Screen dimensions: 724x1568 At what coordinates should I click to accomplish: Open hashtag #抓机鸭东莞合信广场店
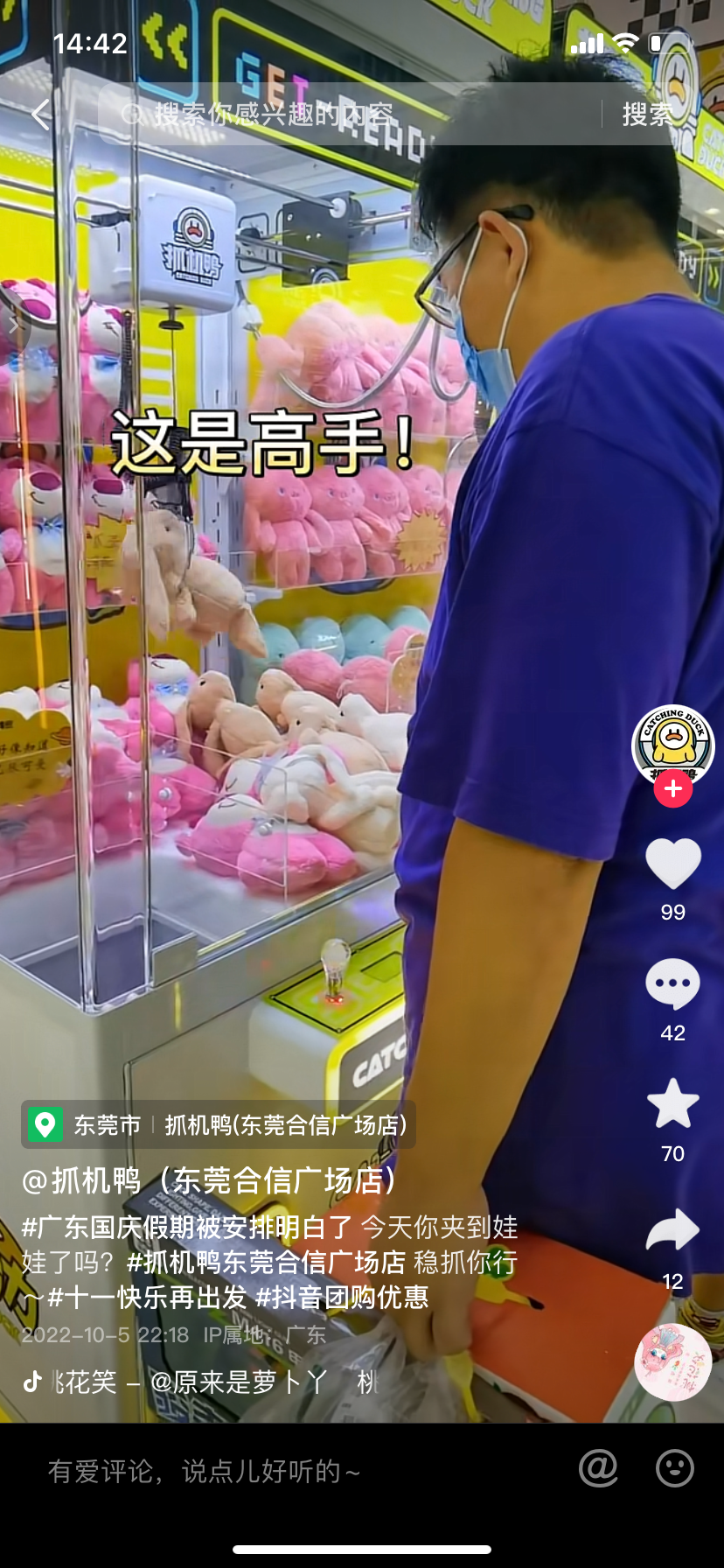point(266,1263)
